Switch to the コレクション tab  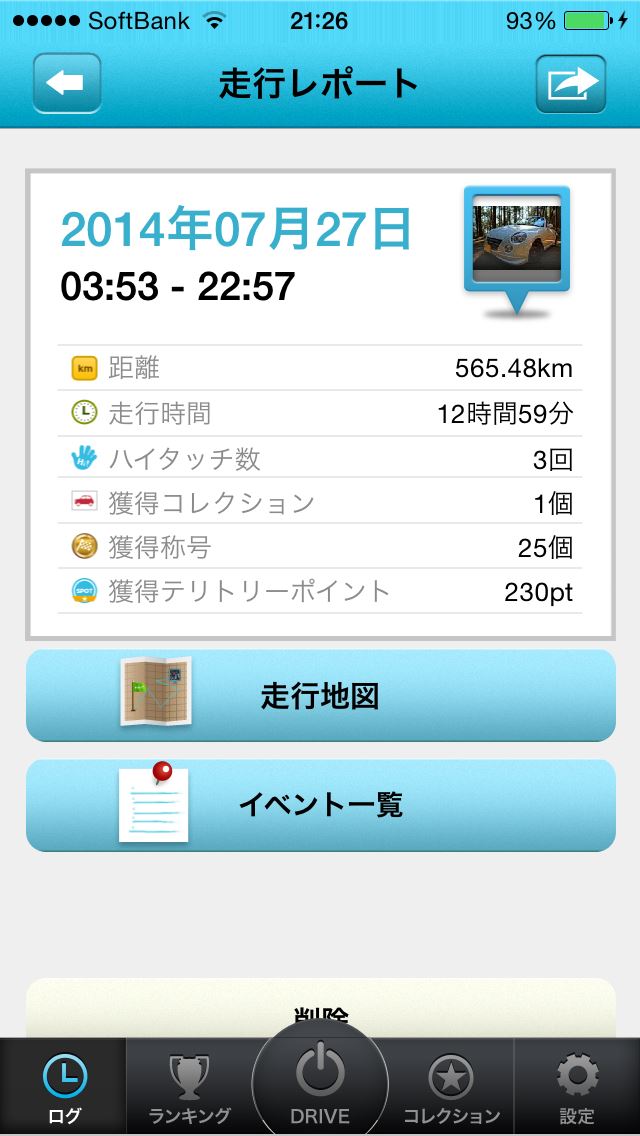pos(451,1086)
